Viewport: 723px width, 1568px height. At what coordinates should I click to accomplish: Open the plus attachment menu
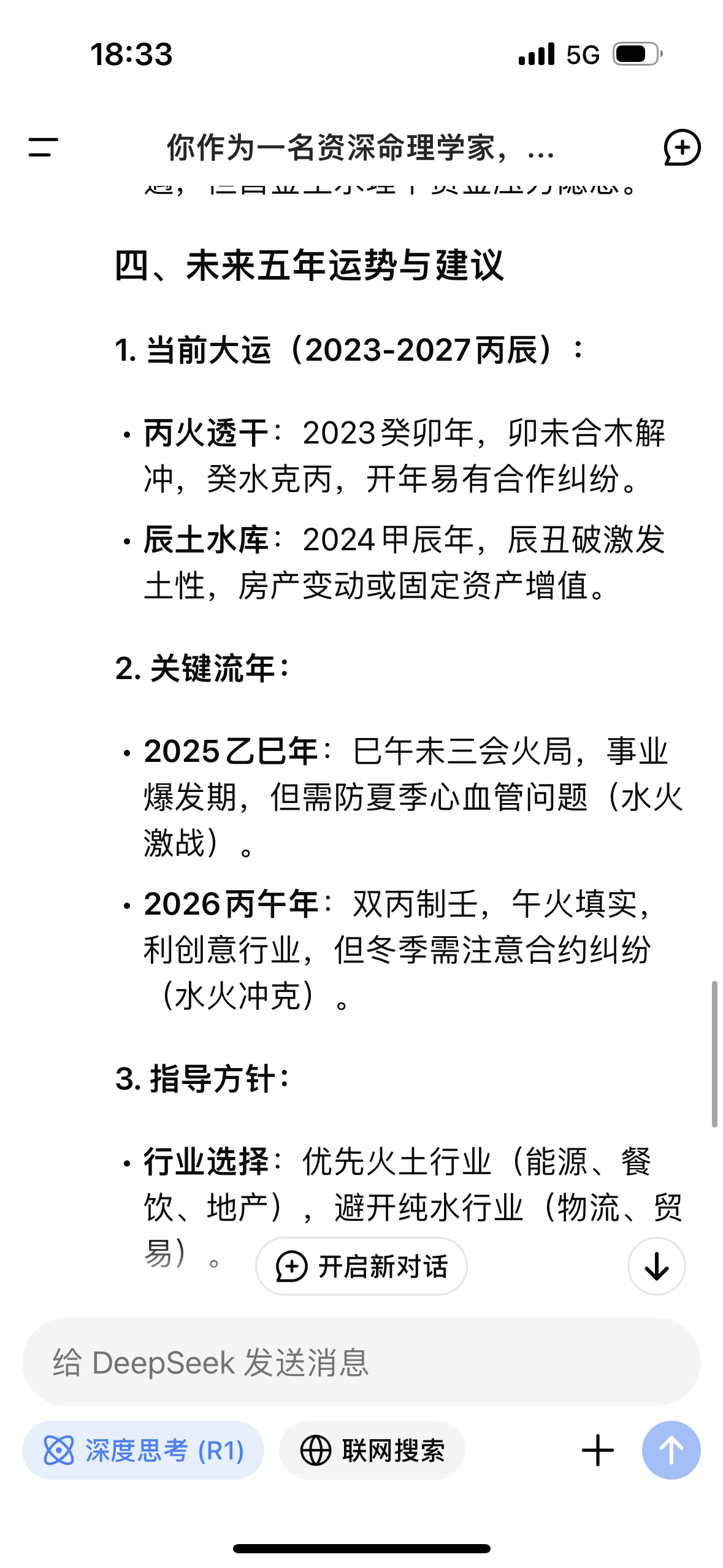pyautogui.click(x=597, y=1450)
